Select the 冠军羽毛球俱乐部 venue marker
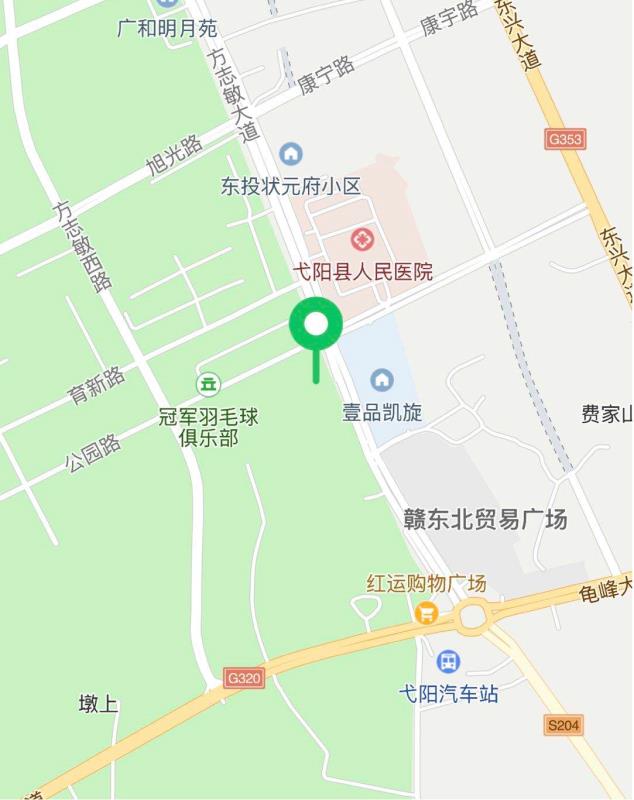 click(x=208, y=382)
